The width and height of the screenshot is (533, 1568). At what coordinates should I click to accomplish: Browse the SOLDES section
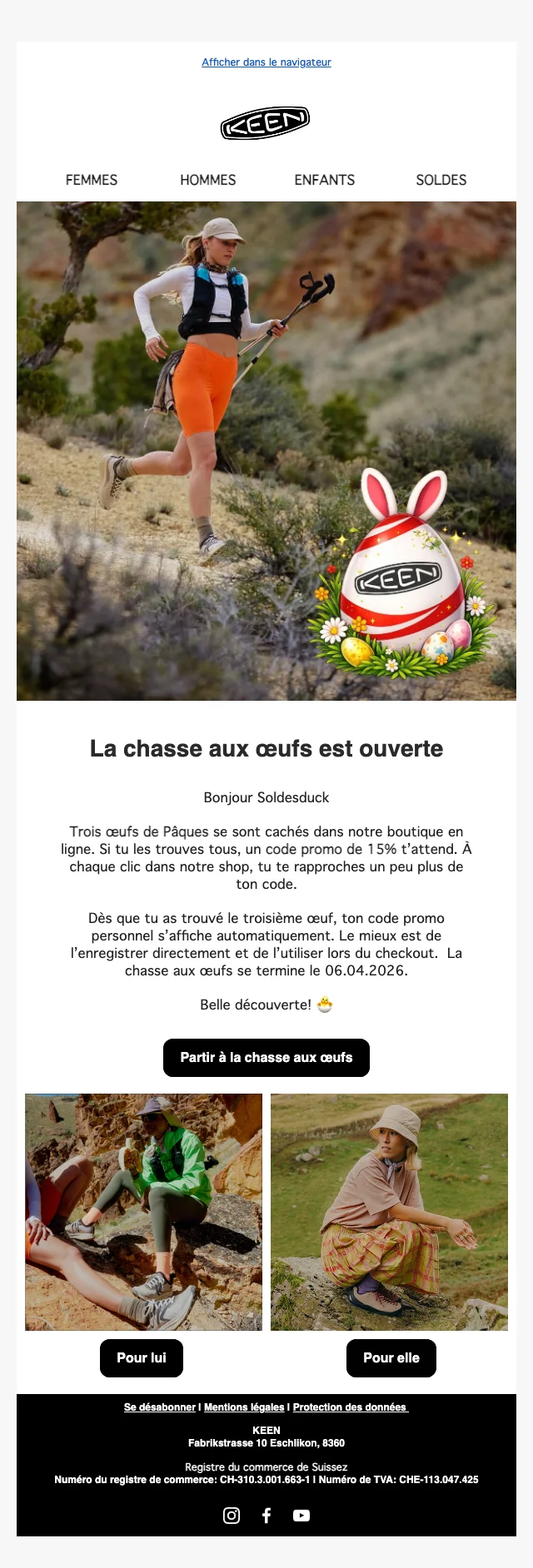pyautogui.click(x=441, y=180)
